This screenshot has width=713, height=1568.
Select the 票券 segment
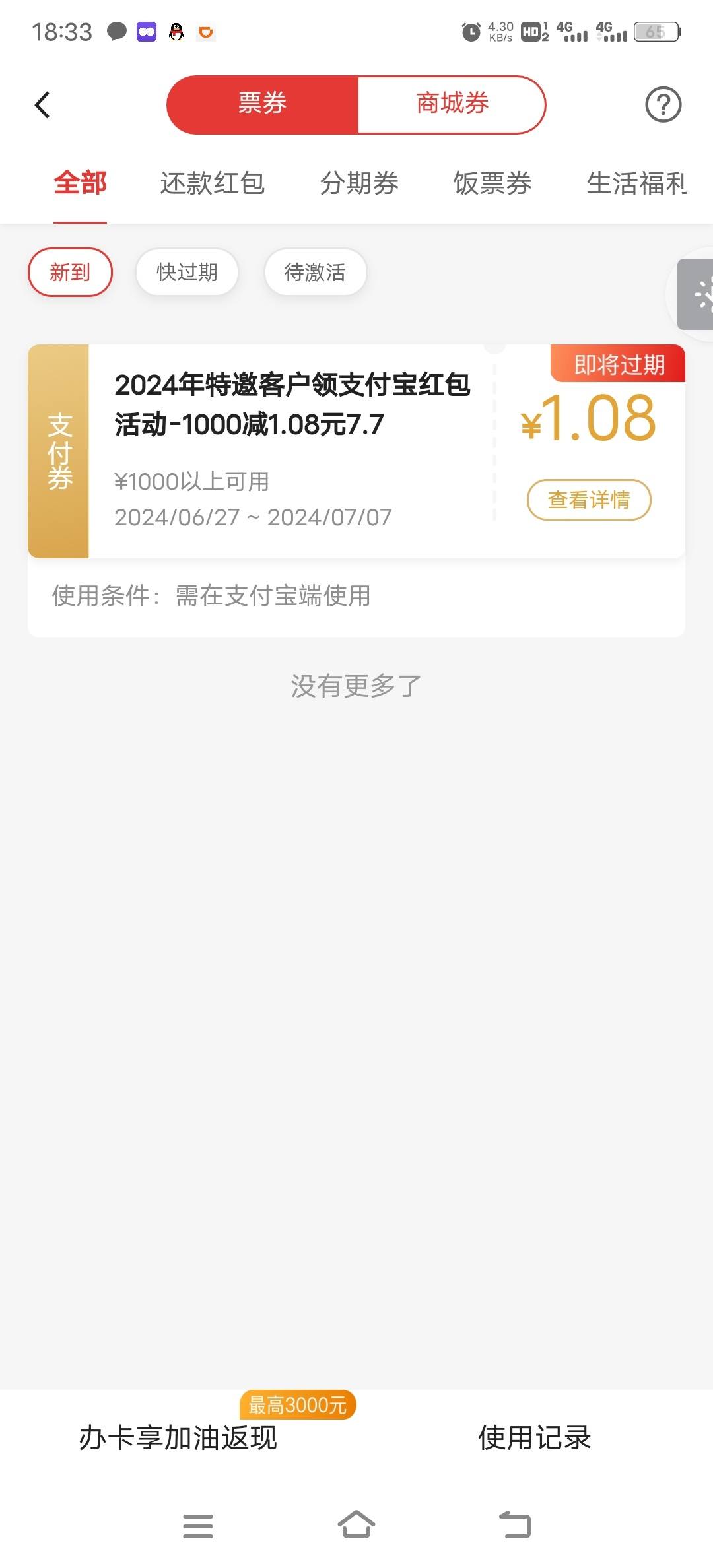[x=262, y=104]
